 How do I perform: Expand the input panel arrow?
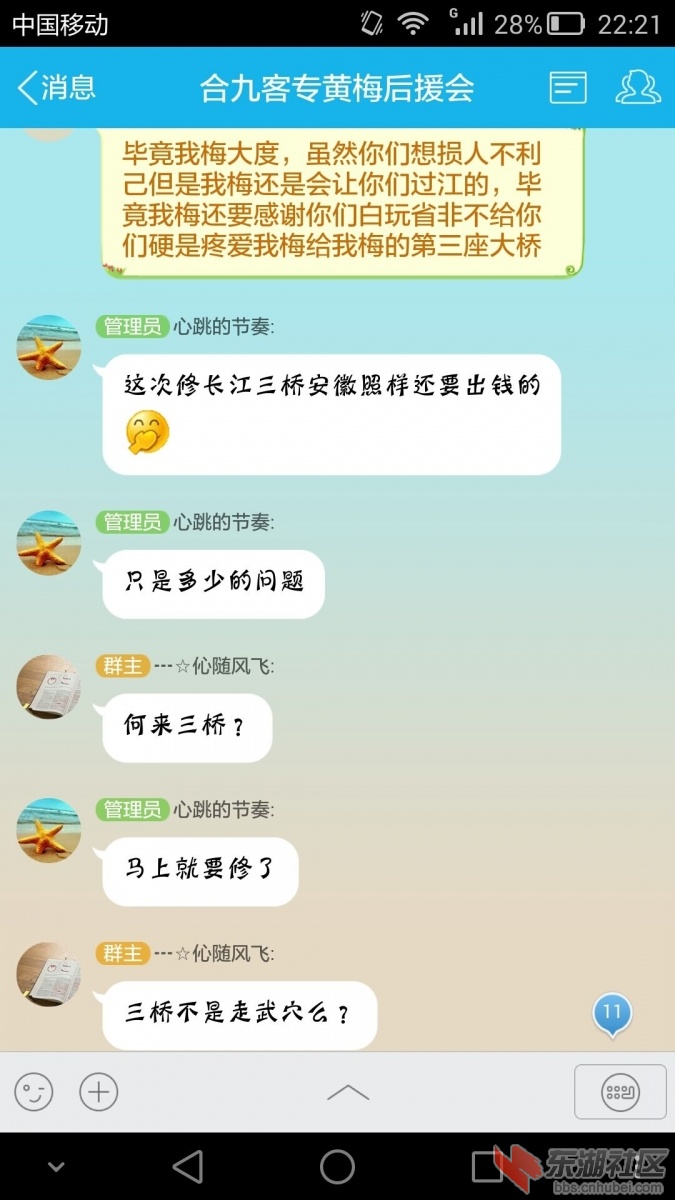pyautogui.click(x=347, y=1092)
